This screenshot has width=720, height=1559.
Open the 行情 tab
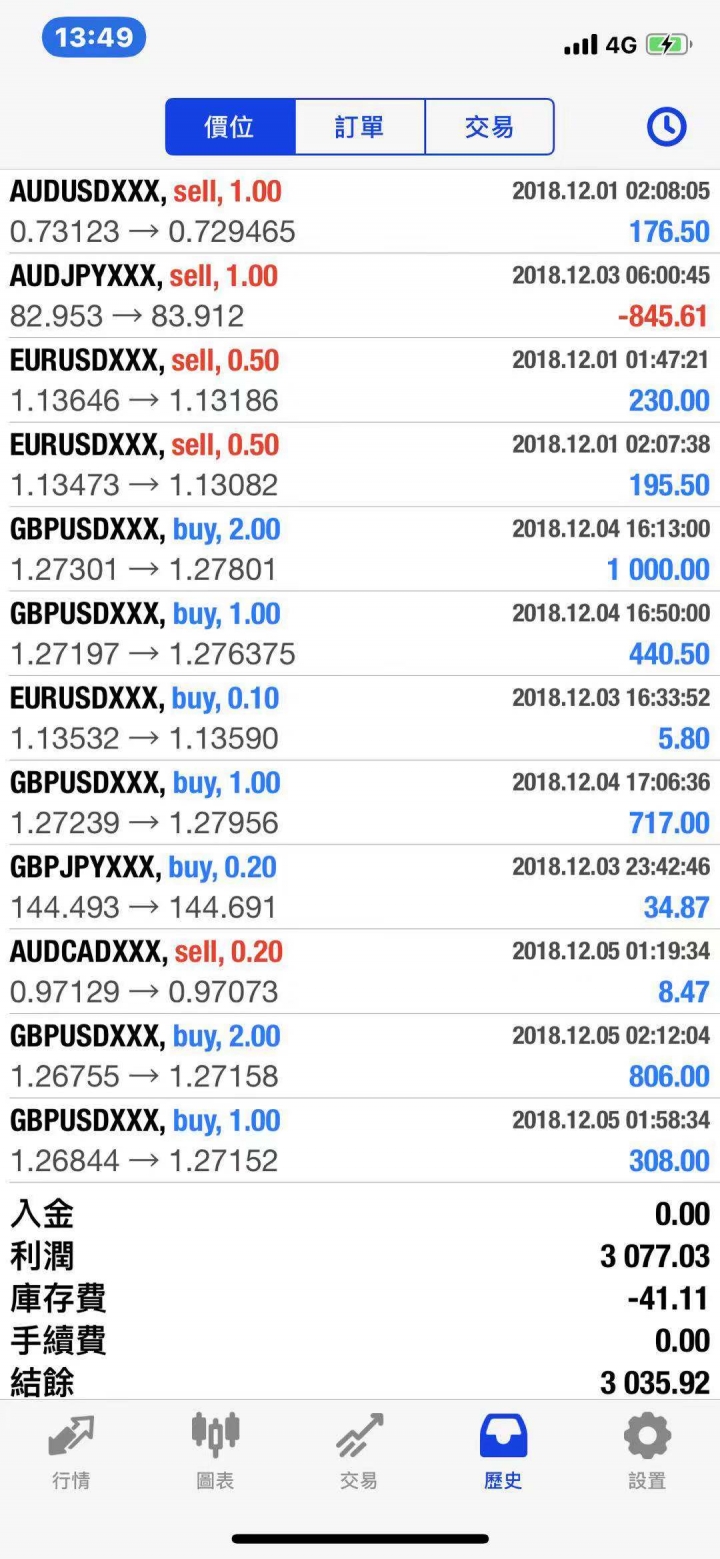pos(71,1450)
